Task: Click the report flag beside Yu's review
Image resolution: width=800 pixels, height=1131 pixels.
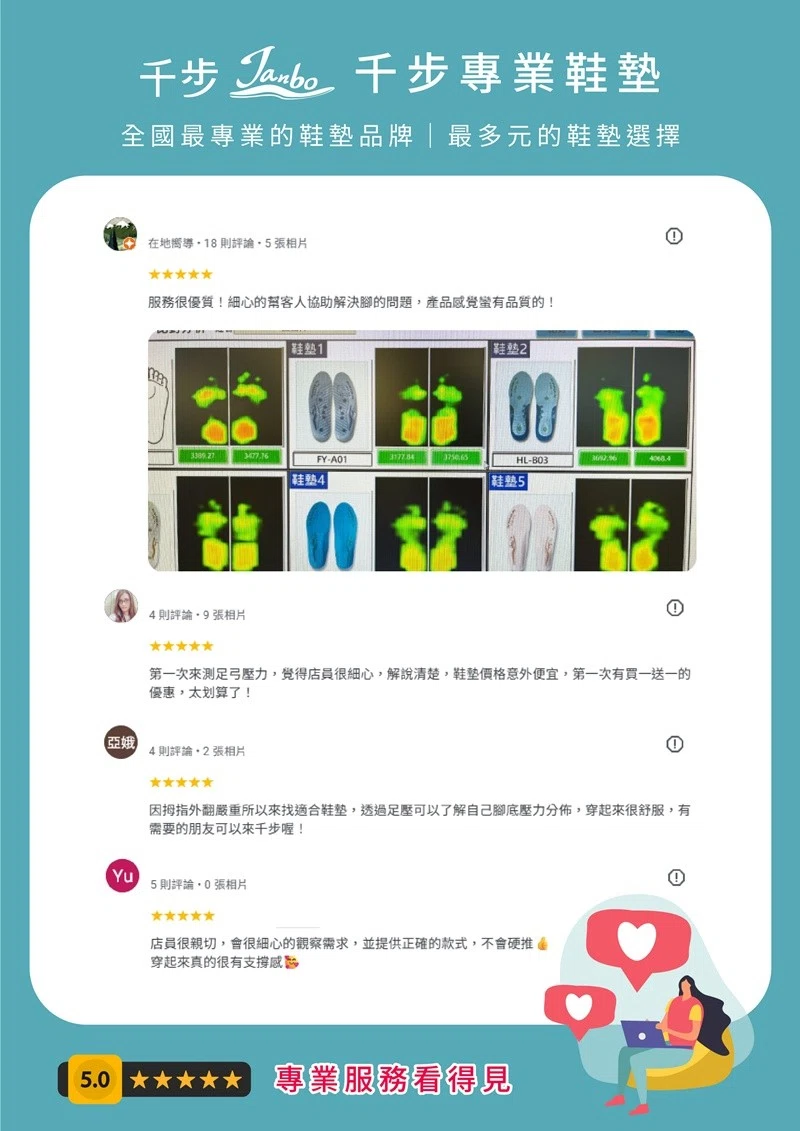Action: tap(676, 879)
